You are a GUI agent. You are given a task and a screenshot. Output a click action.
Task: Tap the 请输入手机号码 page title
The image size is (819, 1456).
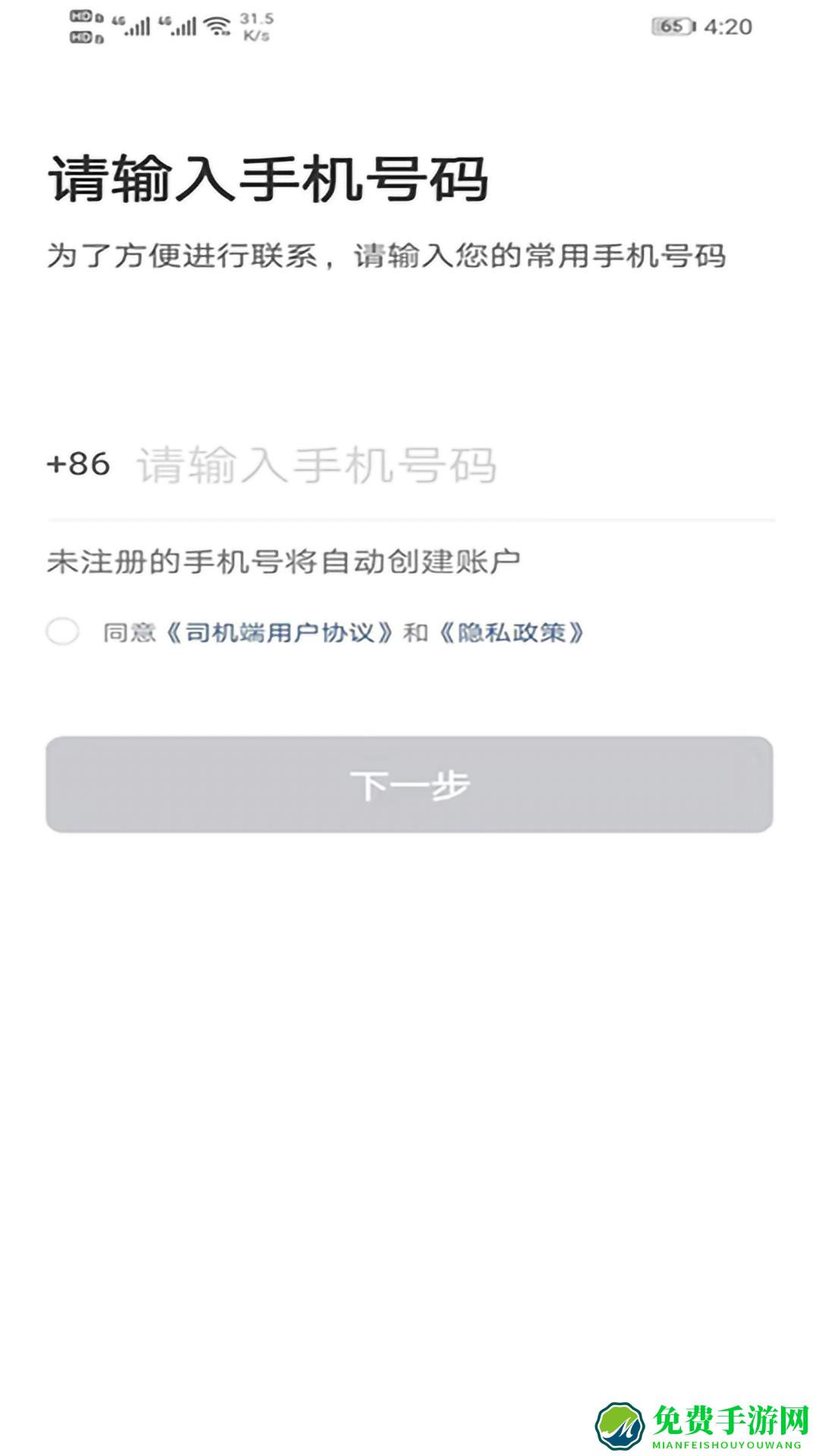click(269, 176)
